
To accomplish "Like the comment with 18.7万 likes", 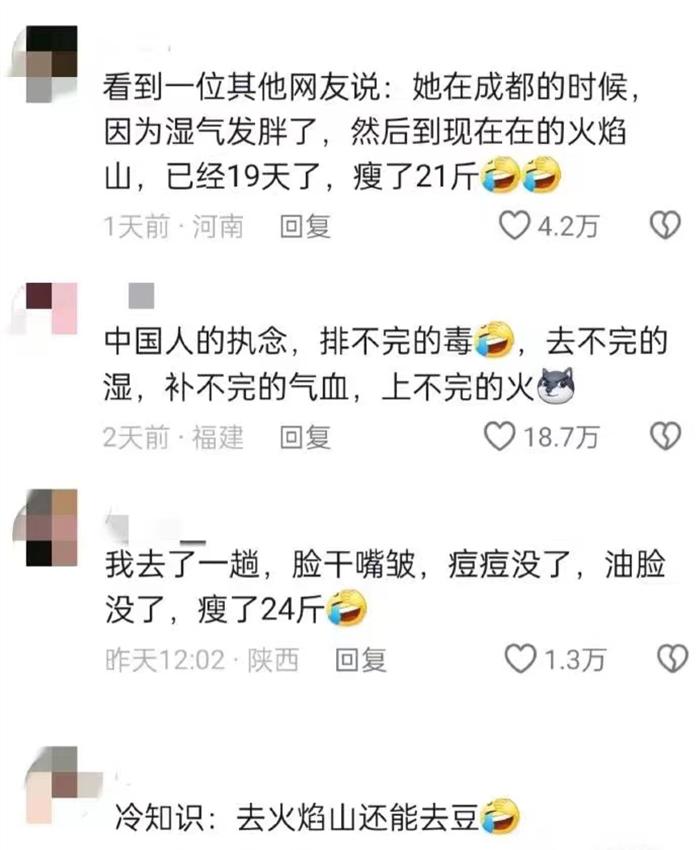I will [499, 436].
